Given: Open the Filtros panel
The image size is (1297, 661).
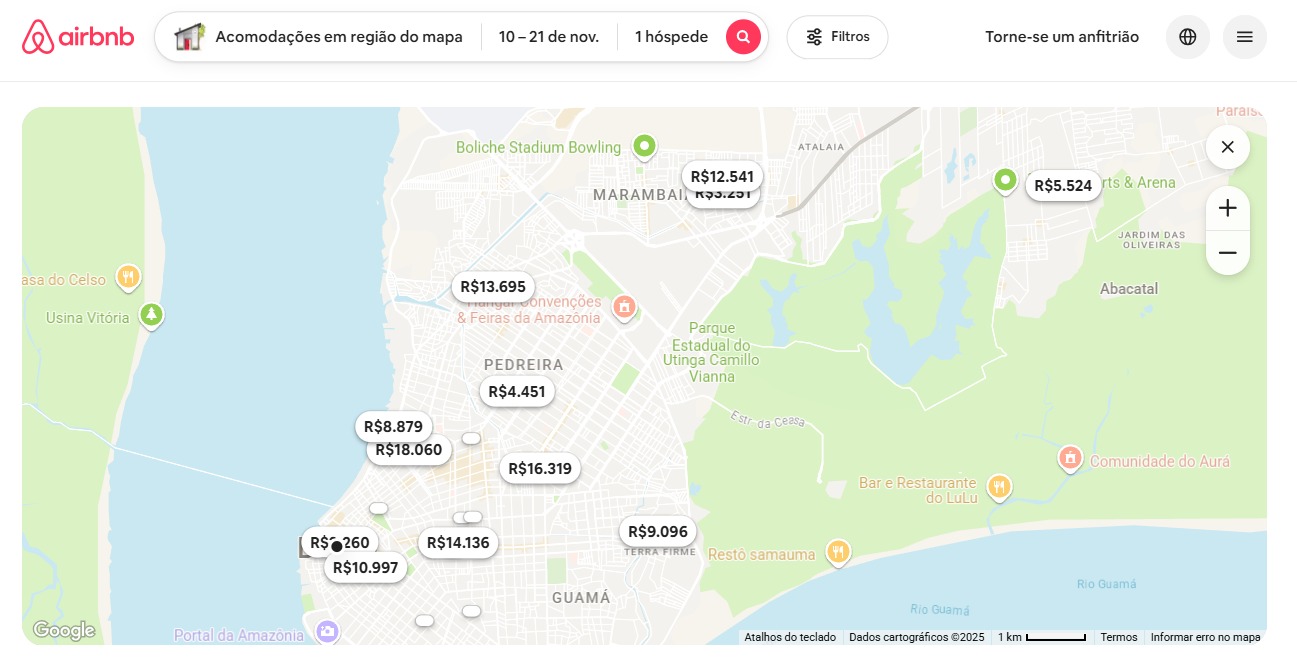Looking at the screenshot, I should tap(837, 37).
